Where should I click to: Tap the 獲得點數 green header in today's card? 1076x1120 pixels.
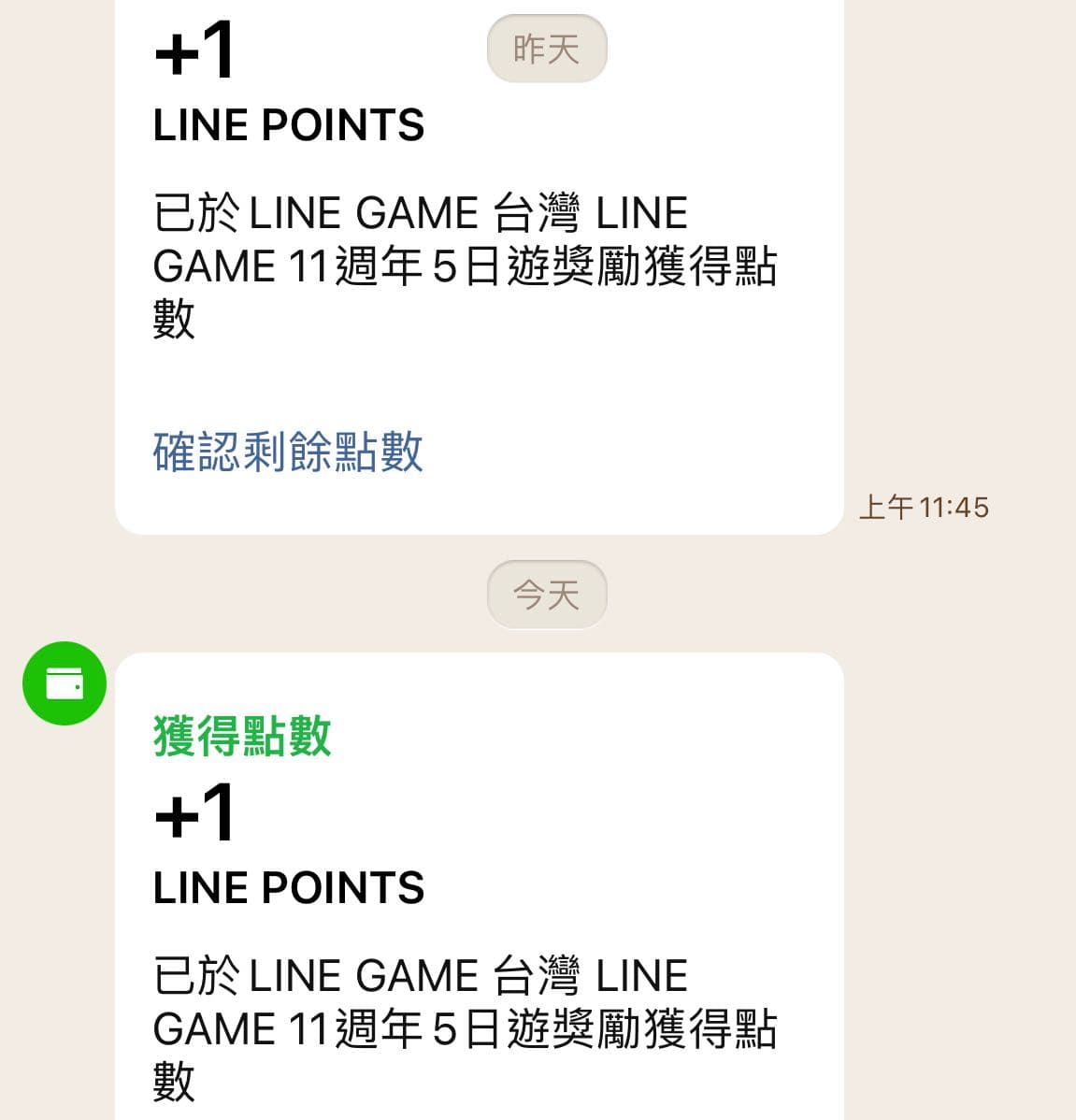tap(243, 739)
